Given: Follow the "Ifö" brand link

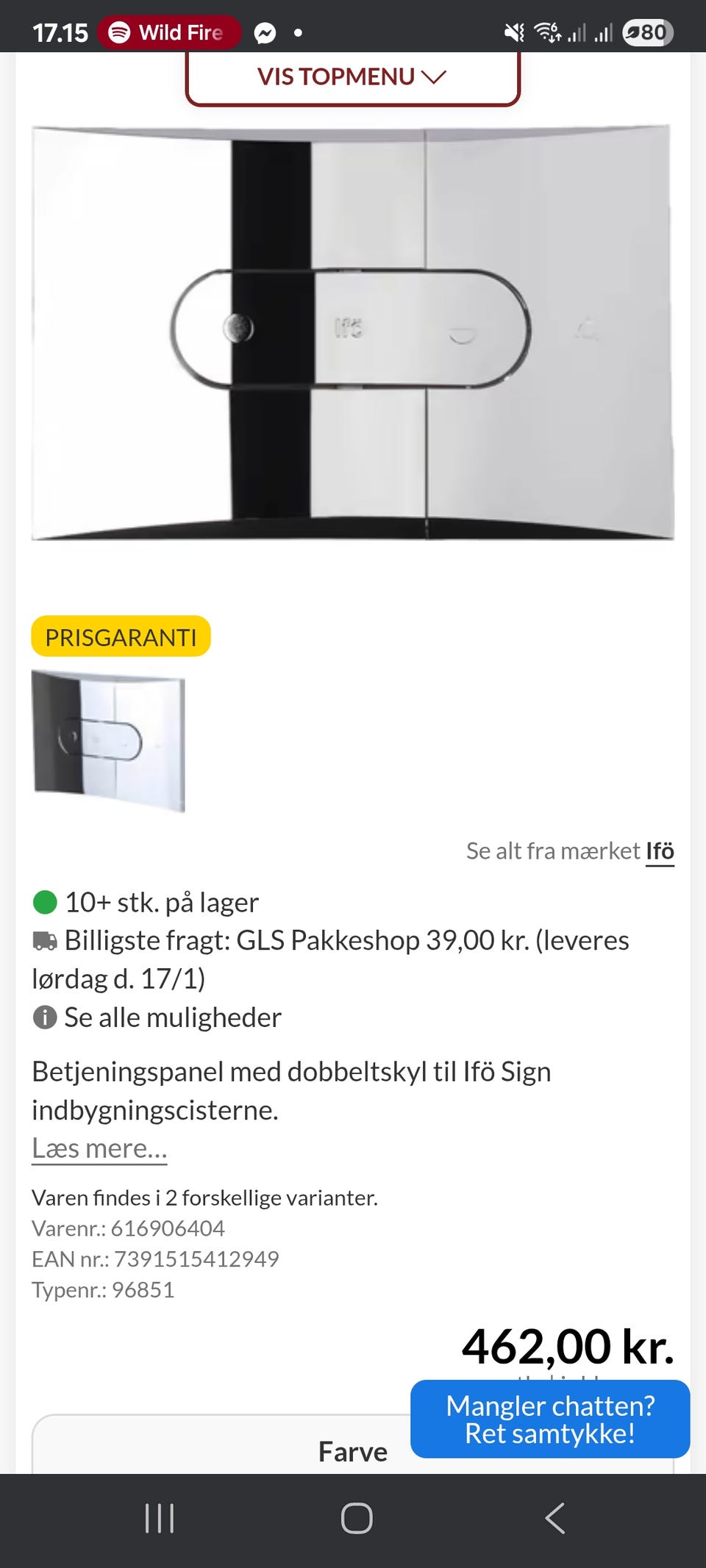Looking at the screenshot, I should point(660,851).
